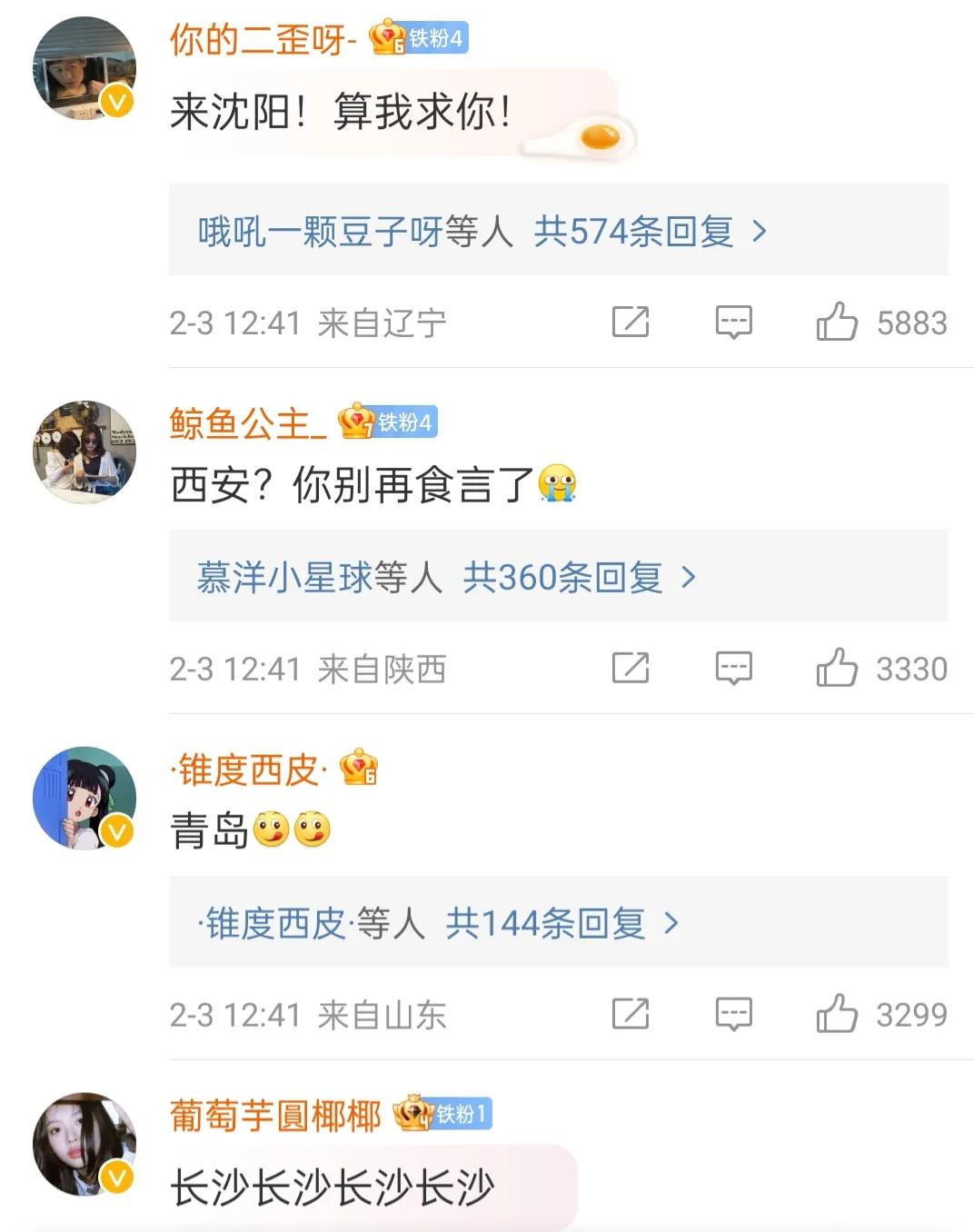Image resolution: width=974 pixels, height=1232 pixels.
Task: Tap the avatar of ·锥度西皮·
Action: coord(86,798)
